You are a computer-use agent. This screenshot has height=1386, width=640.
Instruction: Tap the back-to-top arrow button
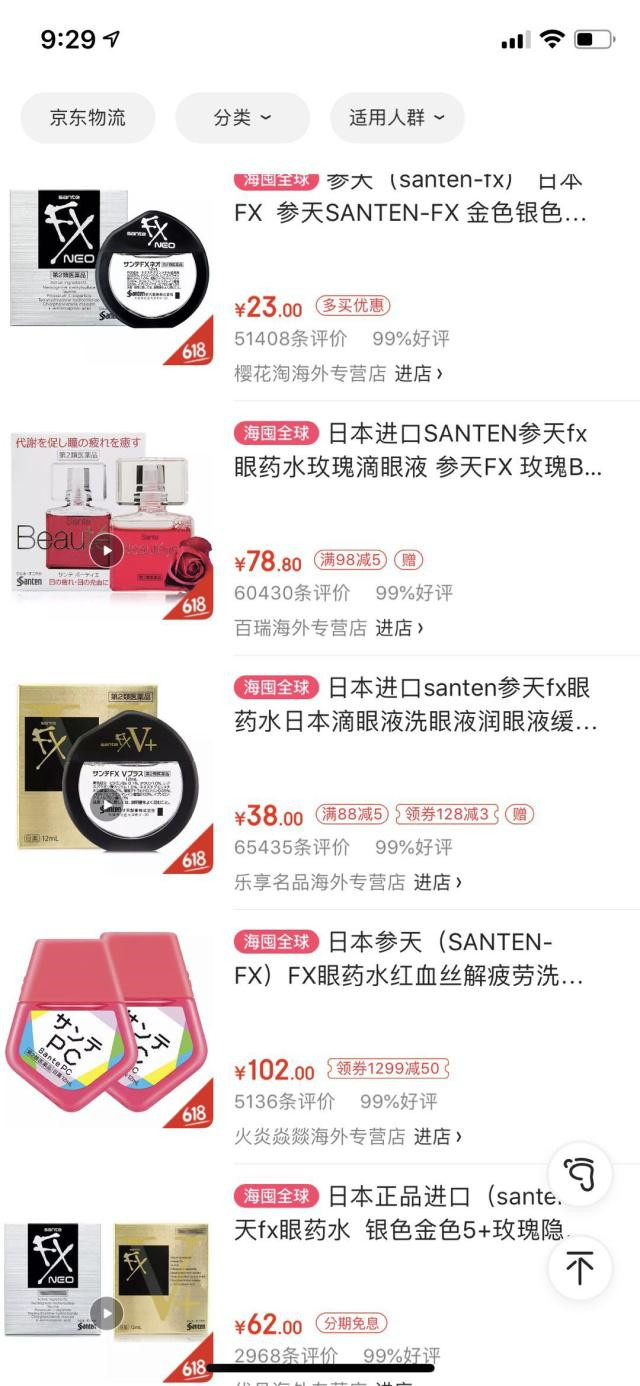click(x=580, y=1267)
